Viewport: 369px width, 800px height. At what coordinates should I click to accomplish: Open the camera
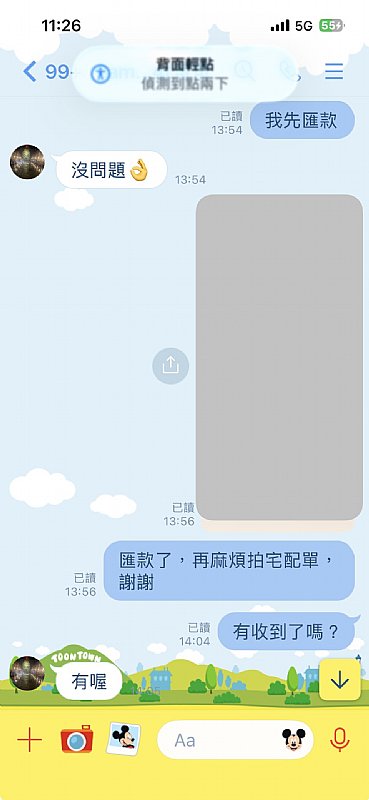(77, 739)
